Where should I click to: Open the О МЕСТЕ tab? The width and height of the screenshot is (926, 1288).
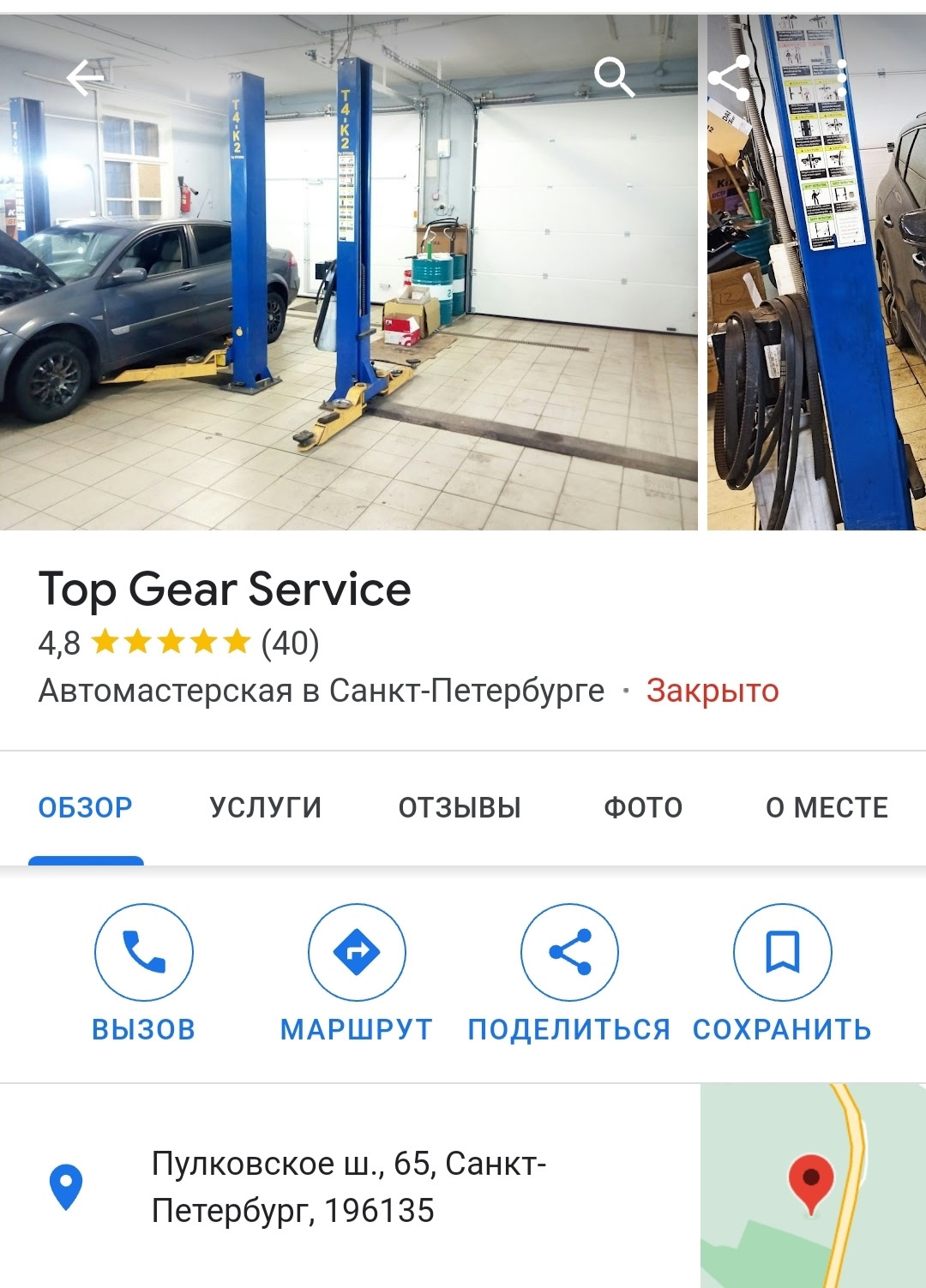click(826, 806)
